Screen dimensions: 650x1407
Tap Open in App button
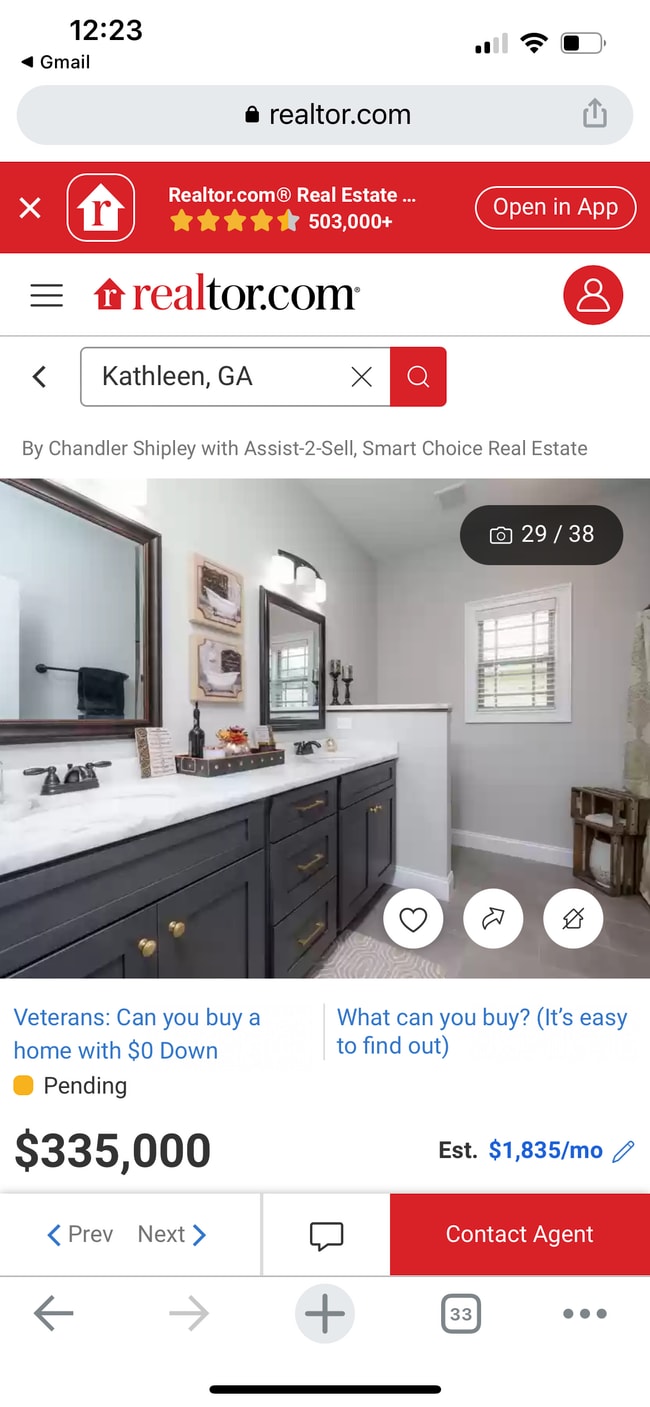click(x=555, y=208)
